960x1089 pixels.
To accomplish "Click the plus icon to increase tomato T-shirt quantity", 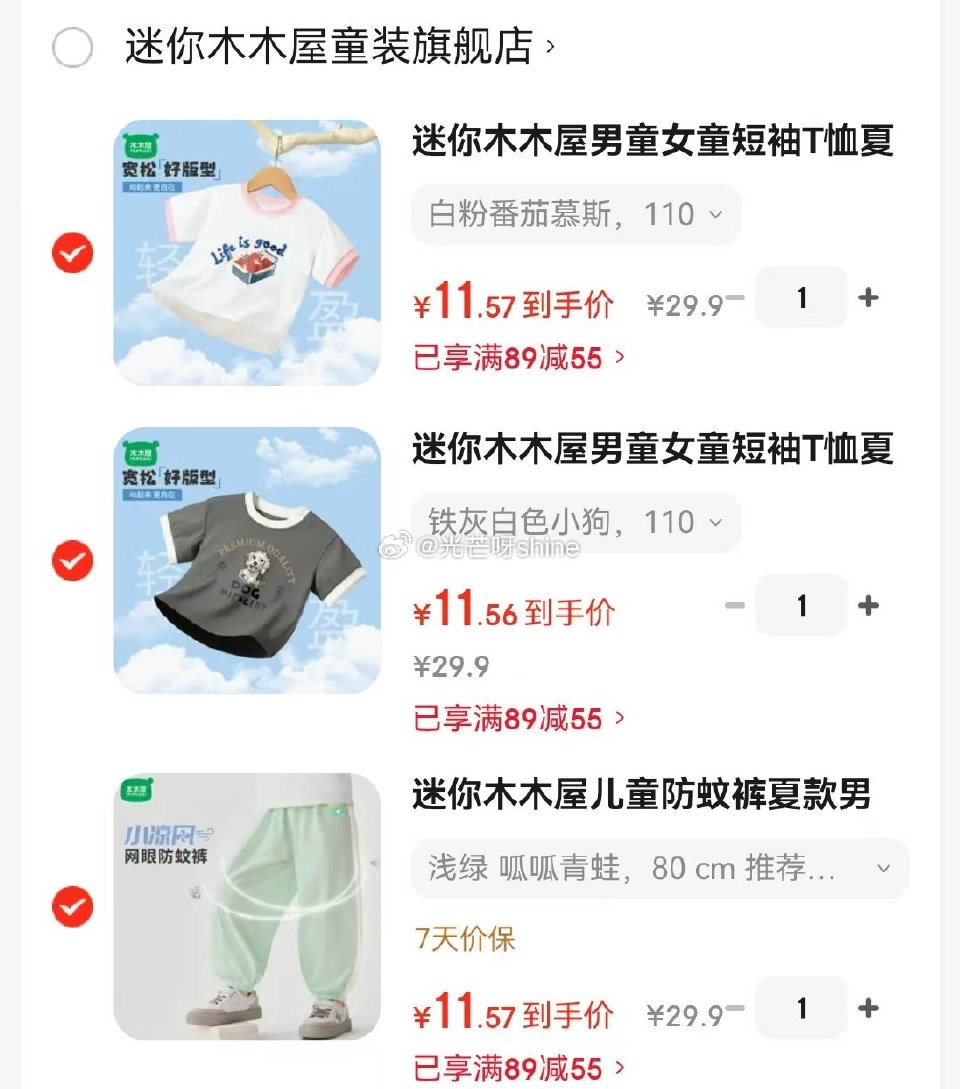I will point(869,297).
